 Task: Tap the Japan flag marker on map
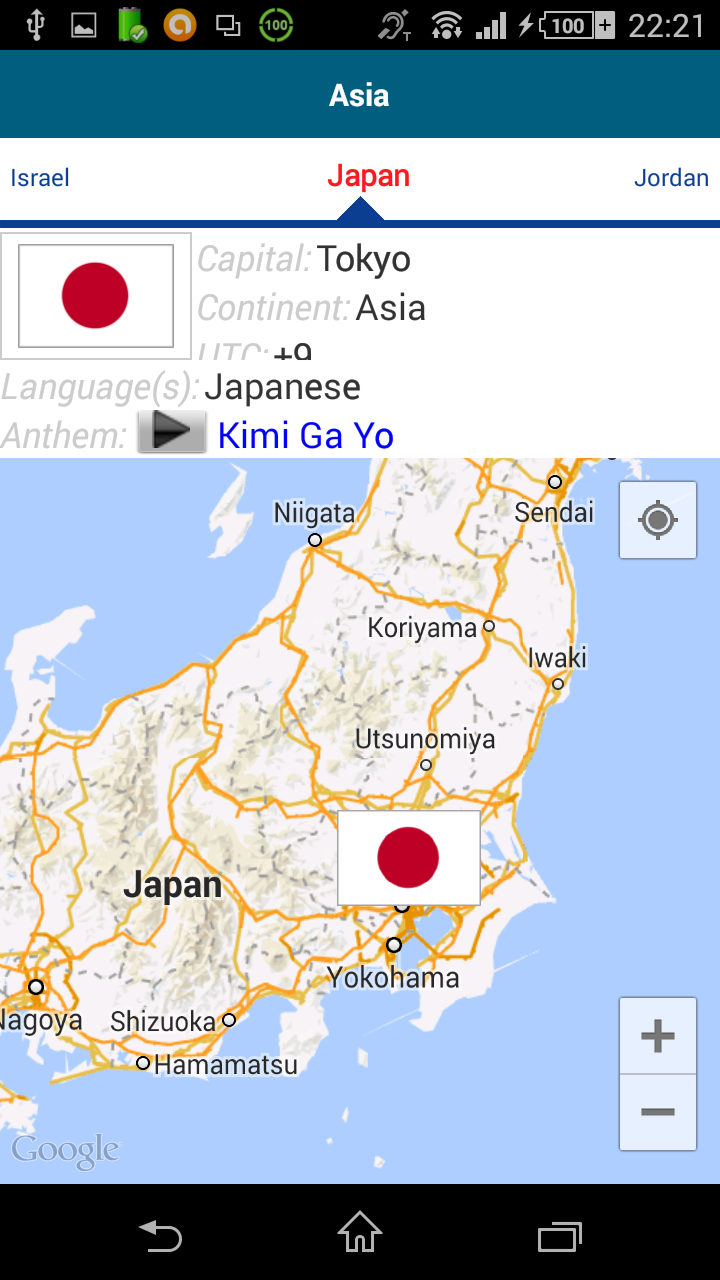pyautogui.click(x=408, y=858)
